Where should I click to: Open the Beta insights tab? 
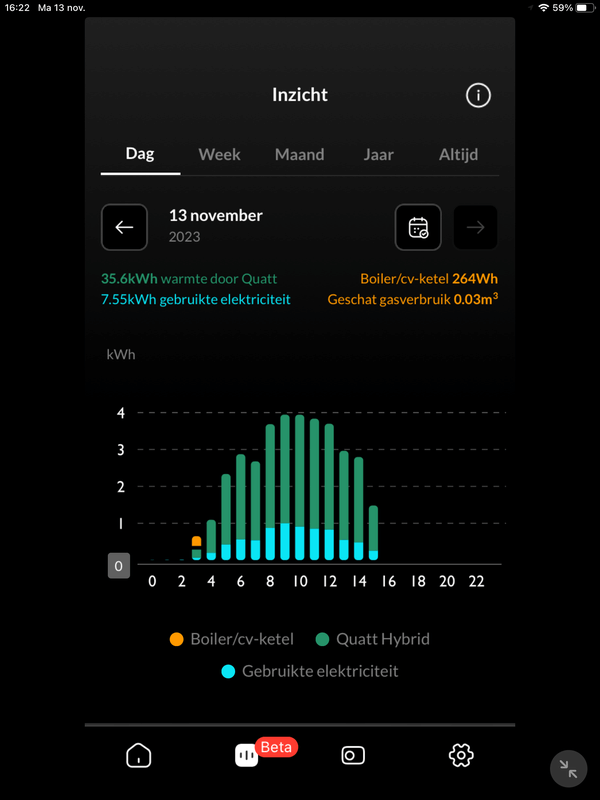tap(246, 755)
